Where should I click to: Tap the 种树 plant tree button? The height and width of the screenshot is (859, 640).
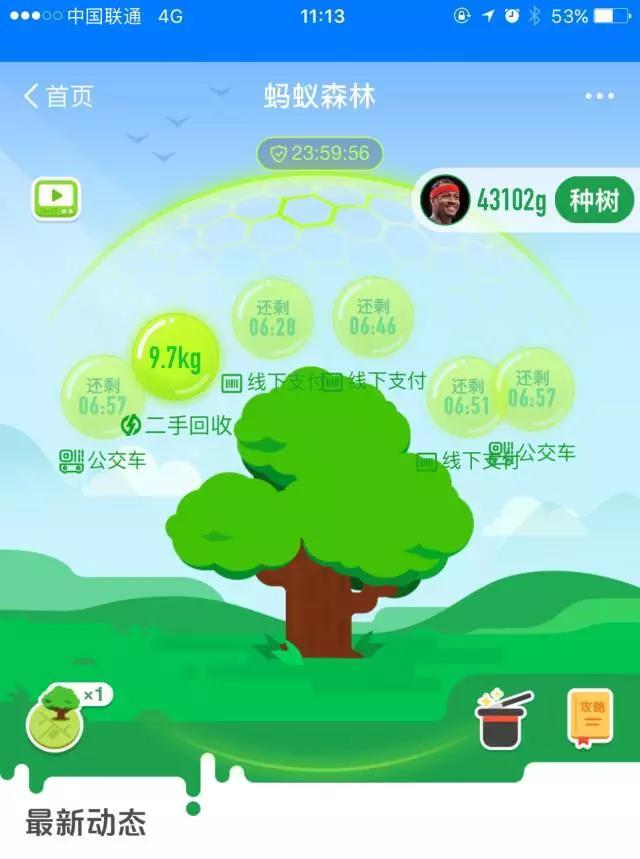click(x=594, y=201)
